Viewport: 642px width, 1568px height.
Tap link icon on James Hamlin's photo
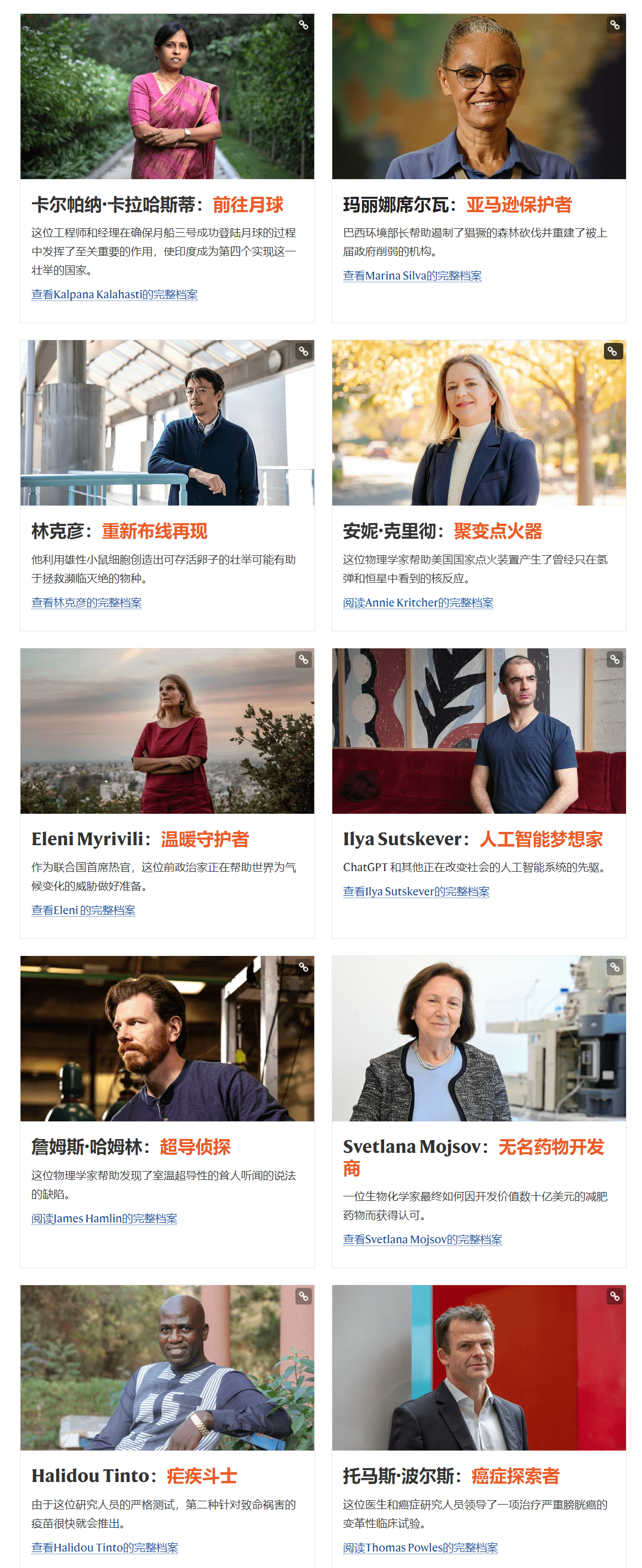click(303, 967)
